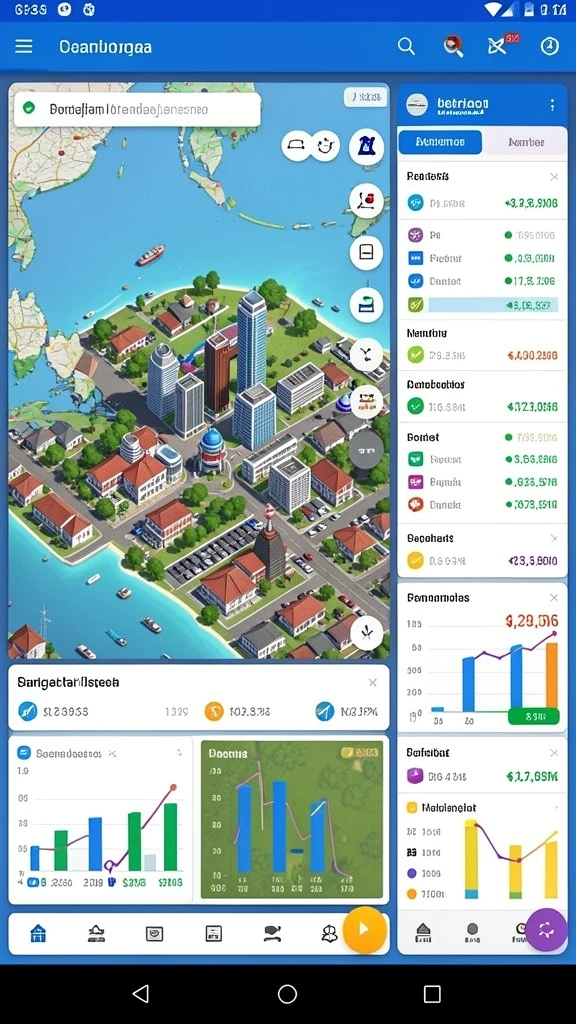Go to the home tab in the bottom bar
This screenshot has height=1024, width=576.
(39, 934)
